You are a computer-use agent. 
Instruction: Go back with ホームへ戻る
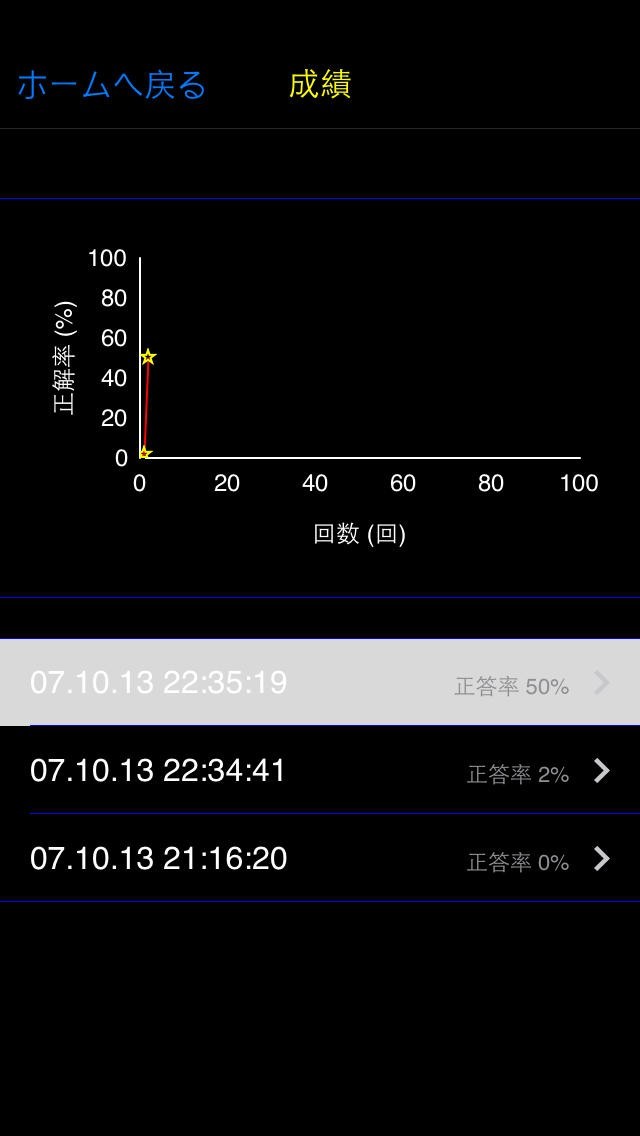coord(112,85)
